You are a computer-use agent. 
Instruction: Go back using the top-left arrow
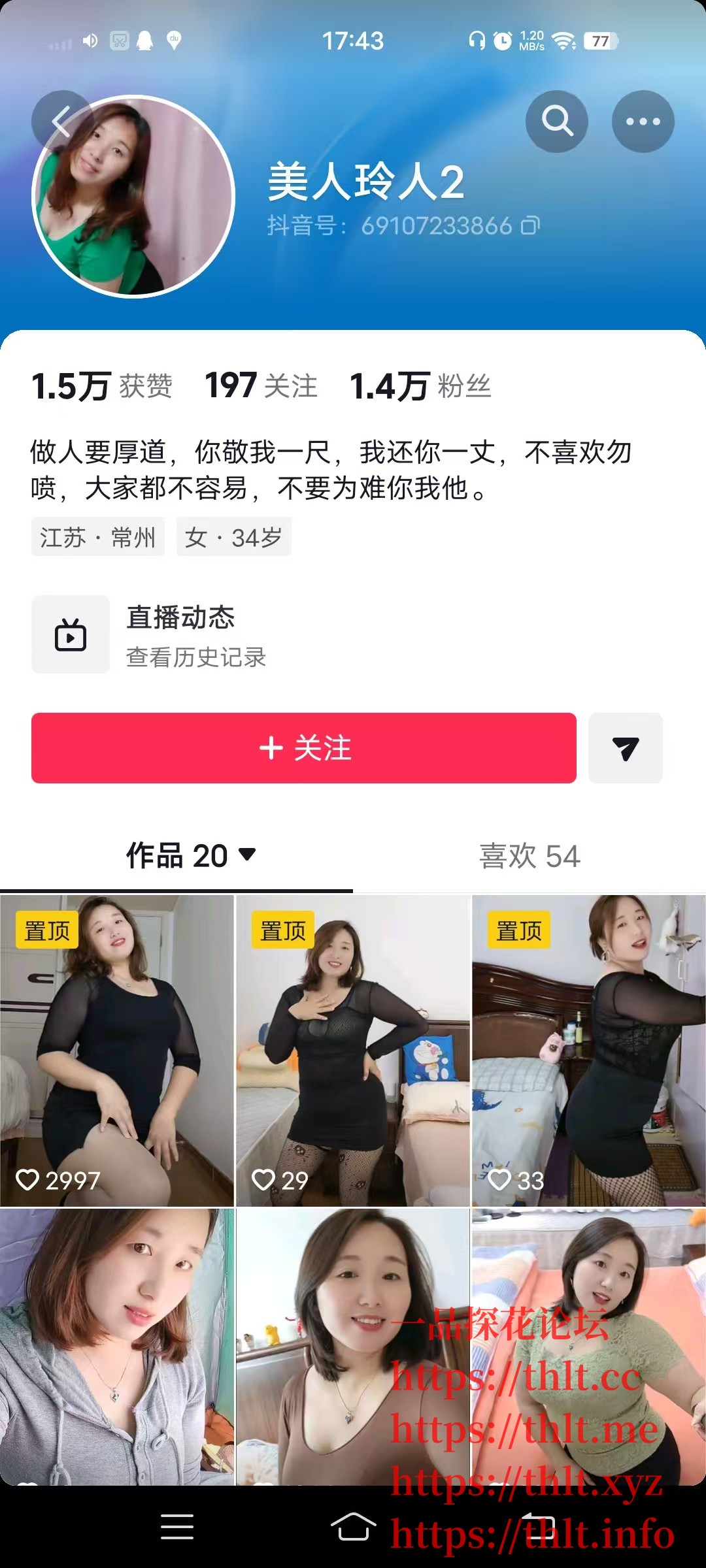[61, 122]
